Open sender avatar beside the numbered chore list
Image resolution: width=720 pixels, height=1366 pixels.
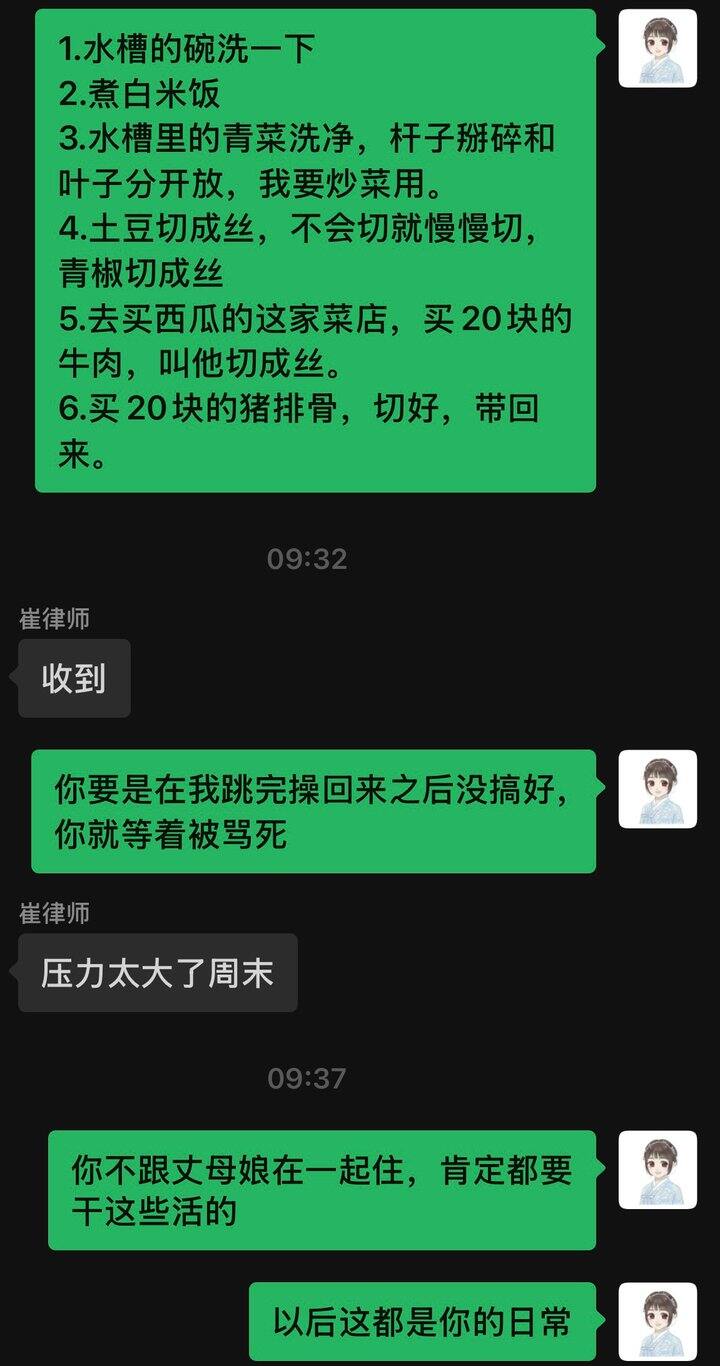657,48
